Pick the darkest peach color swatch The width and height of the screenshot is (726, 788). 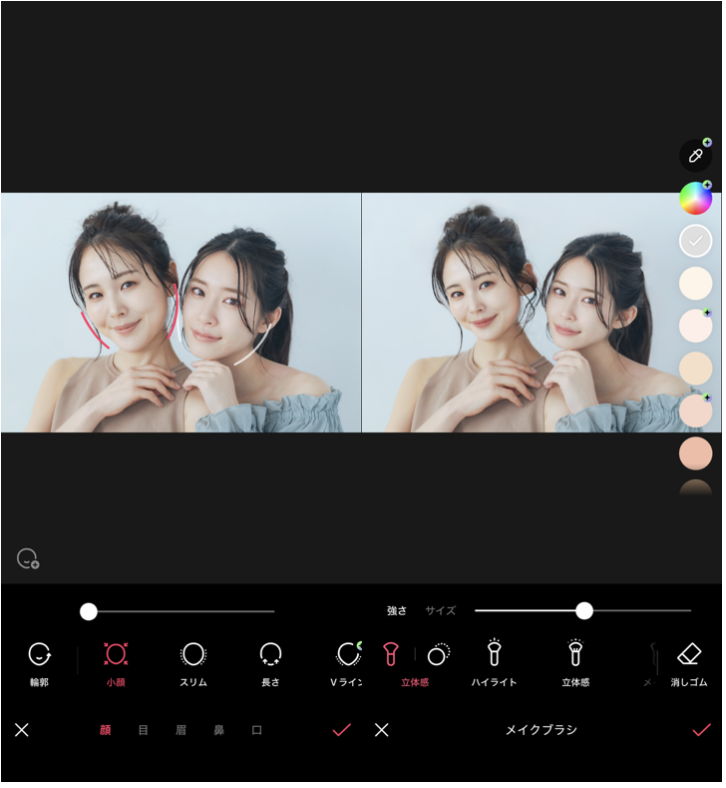point(695,454)
